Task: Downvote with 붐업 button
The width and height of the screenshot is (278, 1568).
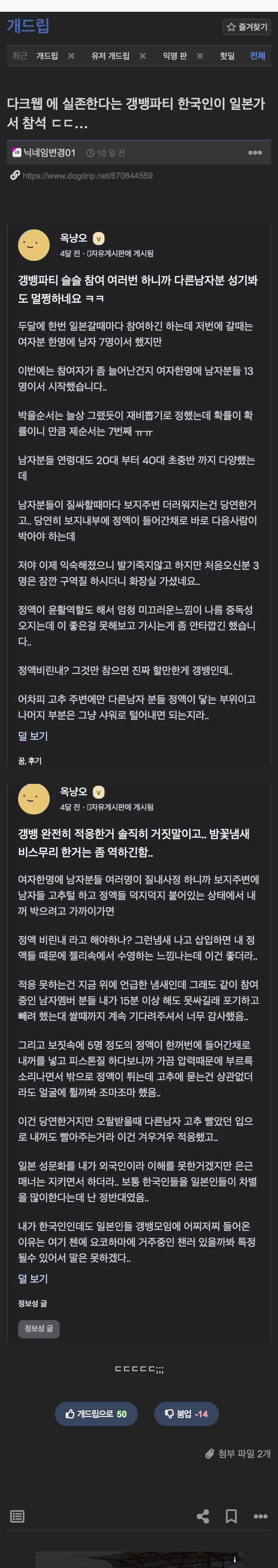Action: pyautogui.click(x=186, y=1414)
